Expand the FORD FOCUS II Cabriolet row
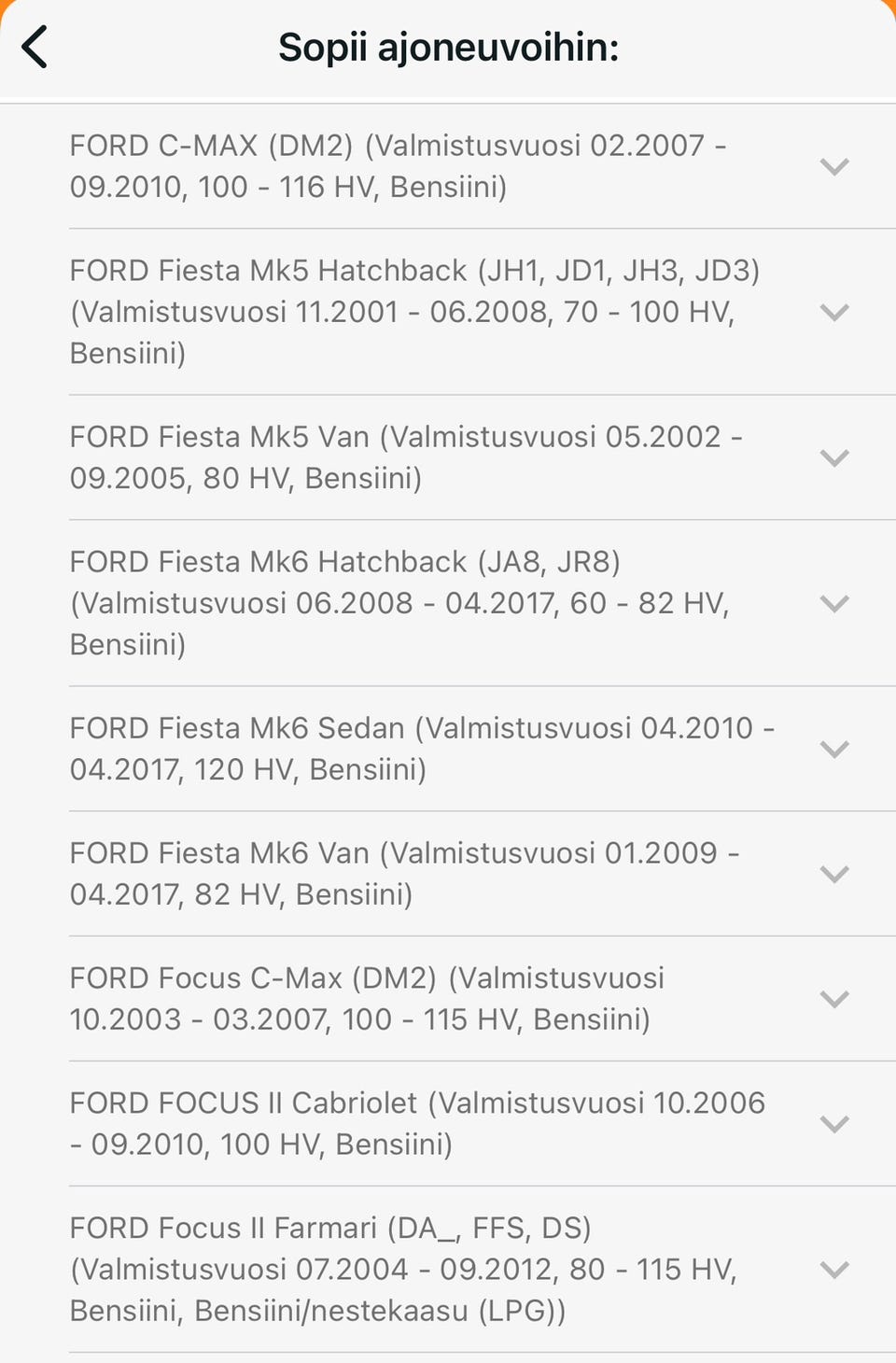The image size is (896, 1363). (833, 1124)
